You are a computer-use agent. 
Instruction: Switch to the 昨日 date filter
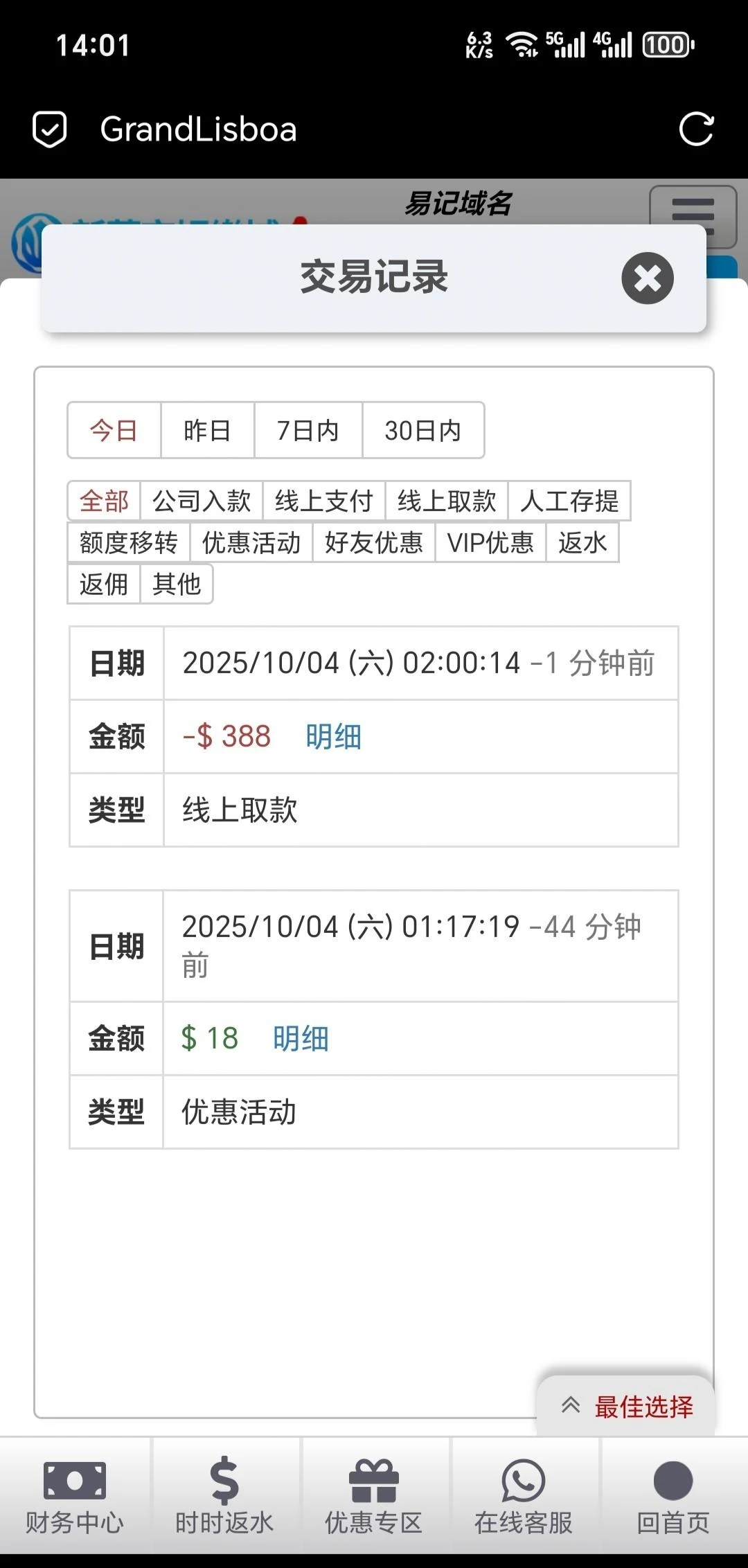point(207,431)
